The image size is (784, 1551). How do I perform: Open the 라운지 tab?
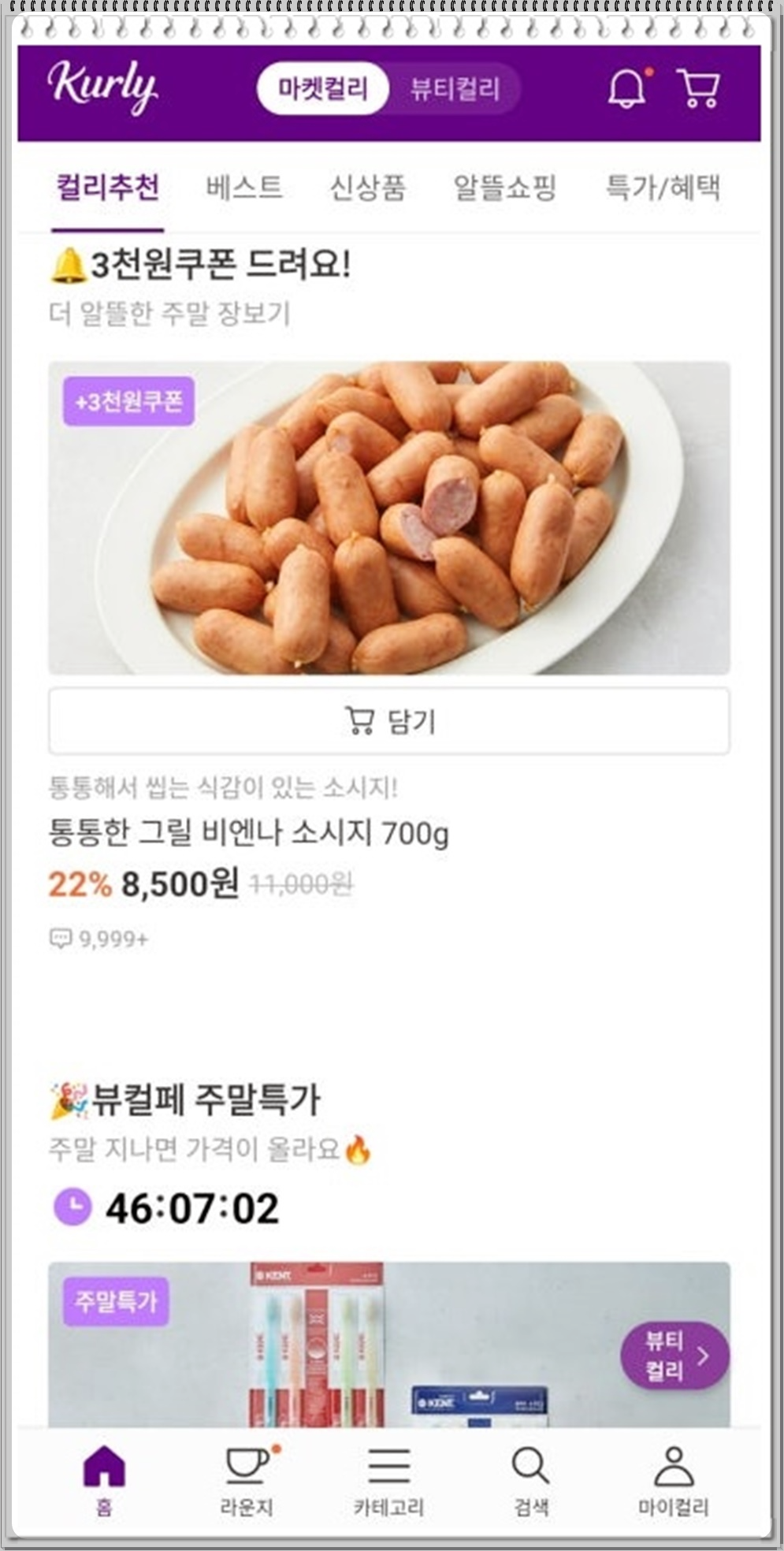point(247,1480)
